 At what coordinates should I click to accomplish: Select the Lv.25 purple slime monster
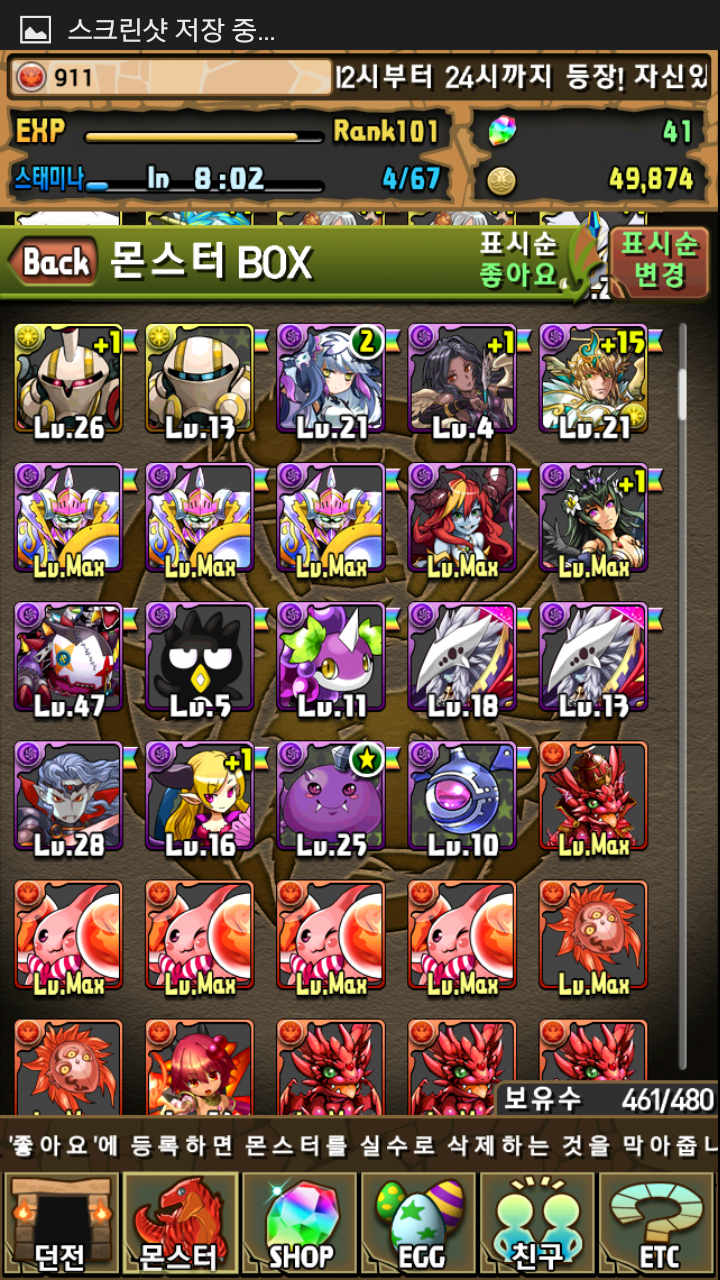[x=331, y=796]
